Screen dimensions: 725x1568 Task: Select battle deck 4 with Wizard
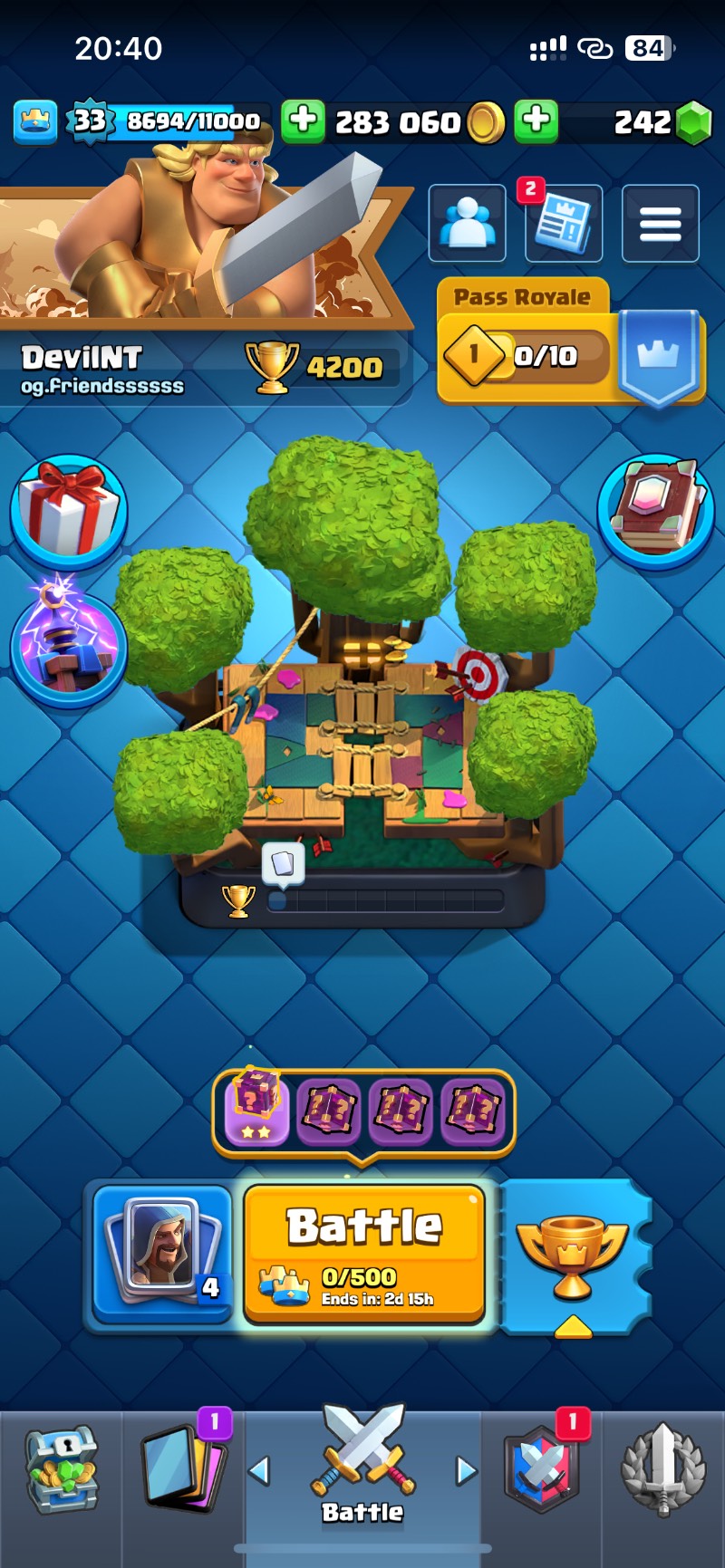(x=163, y=1253)
